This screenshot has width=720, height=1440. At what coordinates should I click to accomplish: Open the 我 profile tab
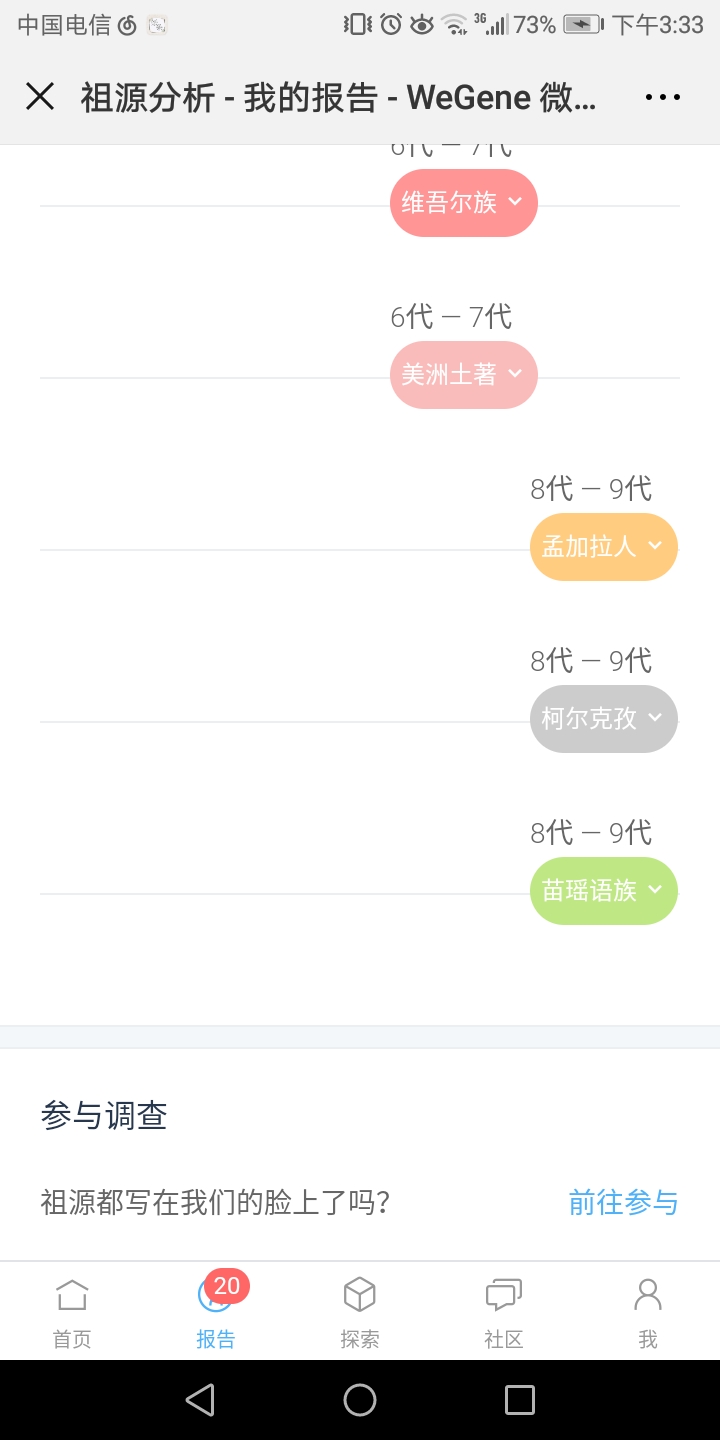(648, 1312)
